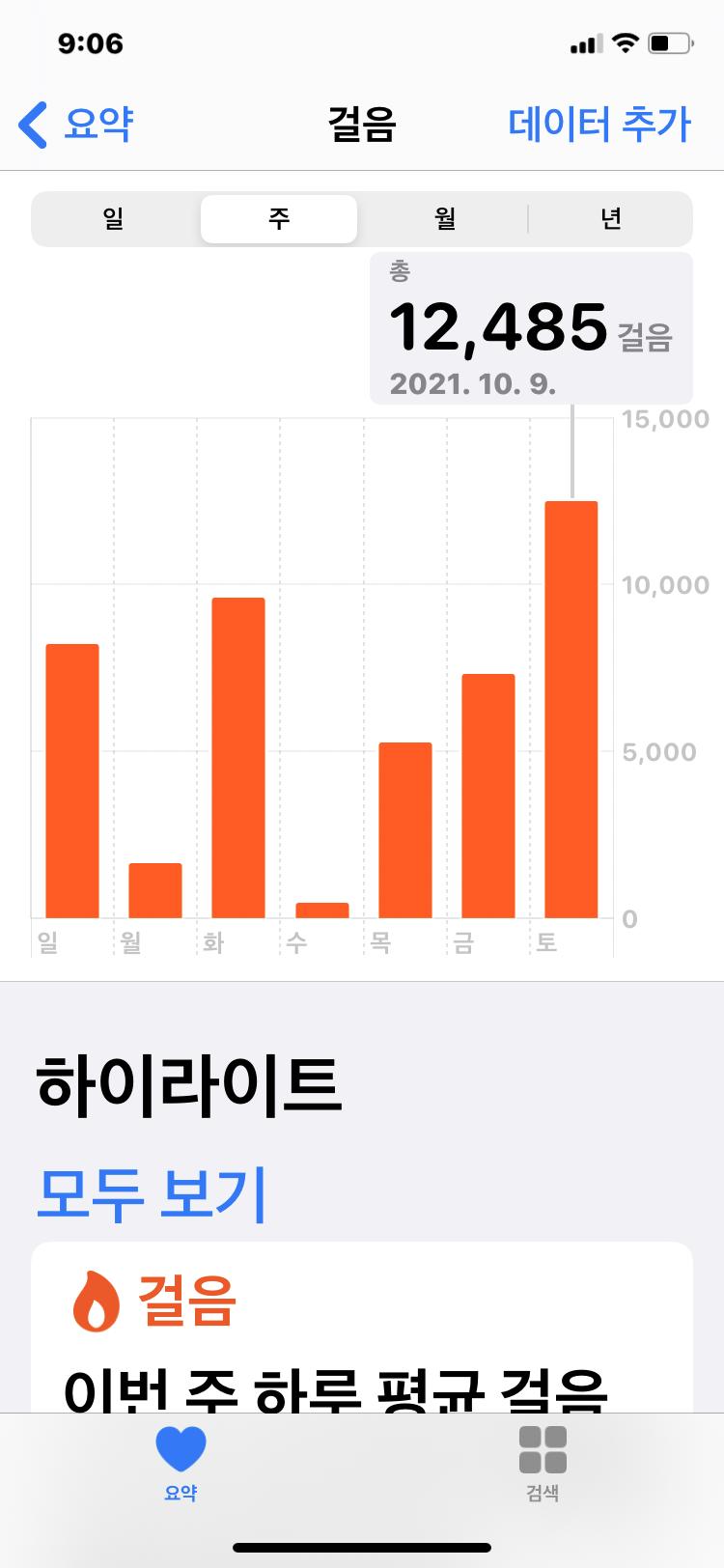Select the 주 (week) segment
The height and width of the screenshot is (1568, 724).
279,219
